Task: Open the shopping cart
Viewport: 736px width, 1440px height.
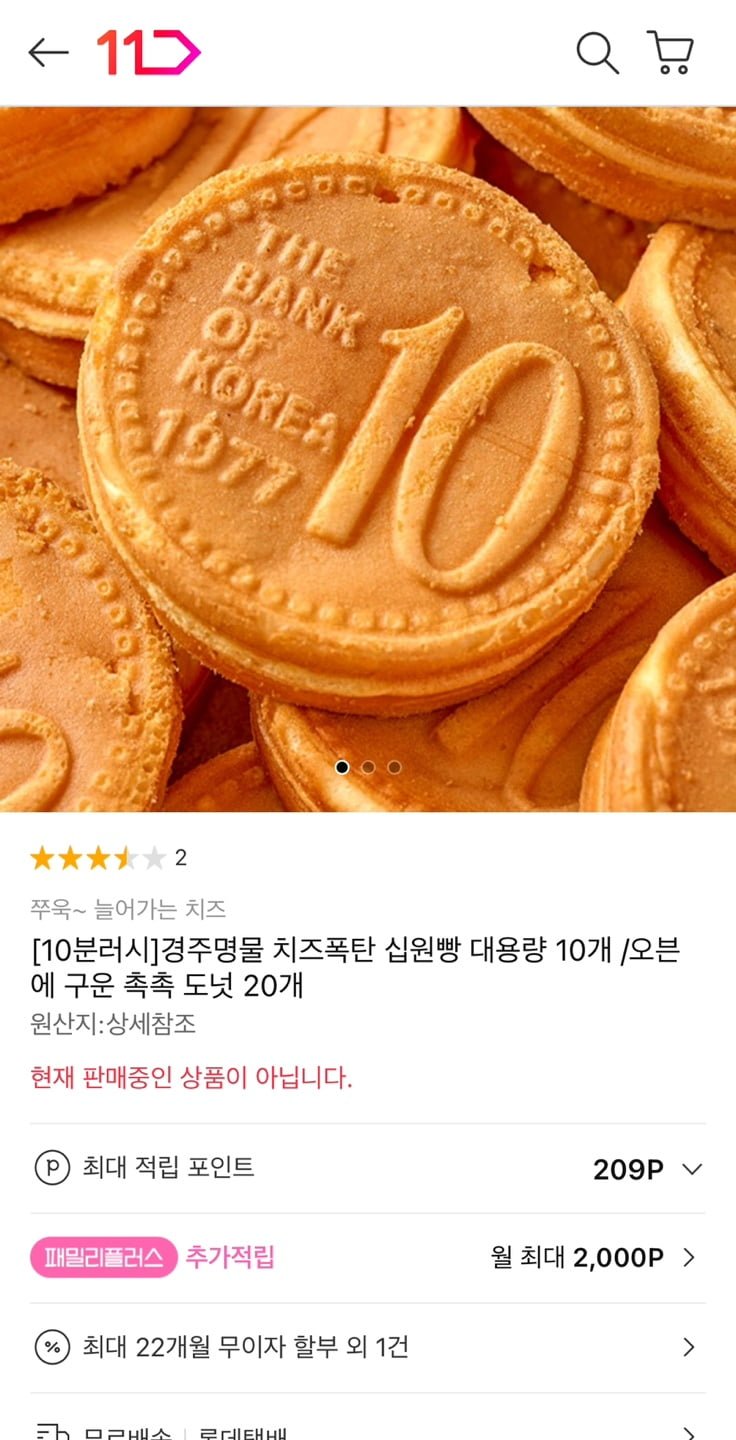Action: click(670, 52)
